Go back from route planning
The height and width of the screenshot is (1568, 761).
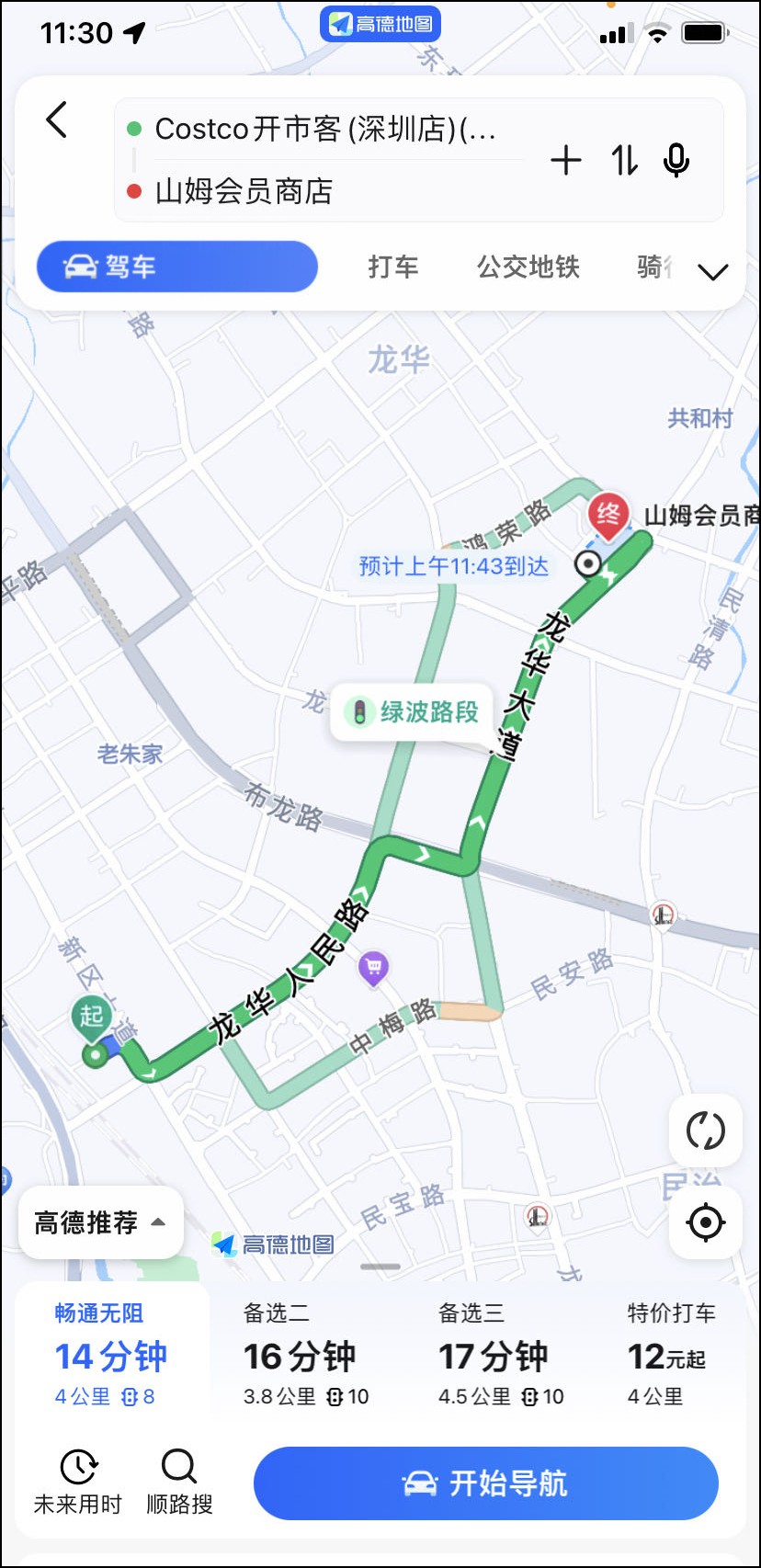coord(57,120)
